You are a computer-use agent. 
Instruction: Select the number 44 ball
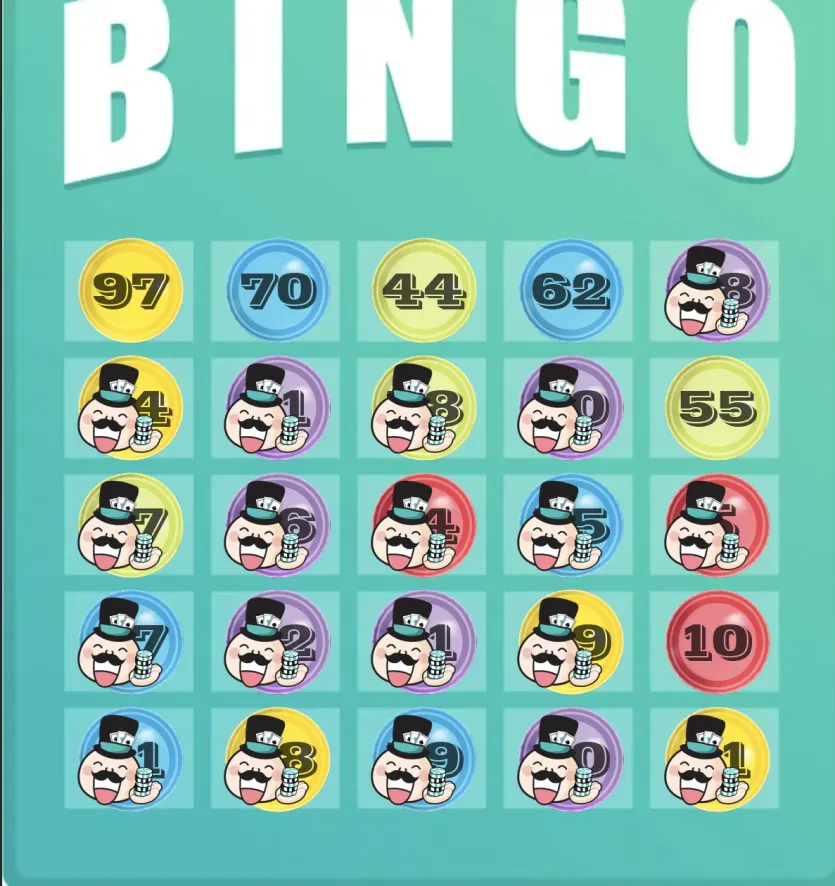click(x=423, y=291)
